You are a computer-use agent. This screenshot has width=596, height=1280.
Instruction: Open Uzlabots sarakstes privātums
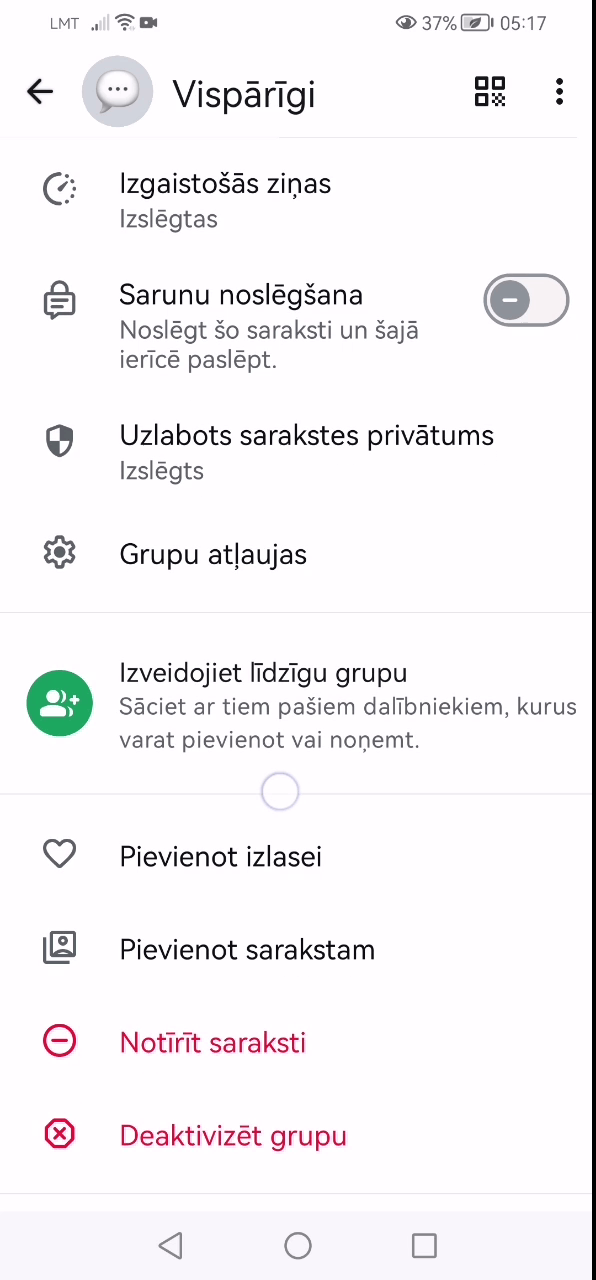point(298,452)
